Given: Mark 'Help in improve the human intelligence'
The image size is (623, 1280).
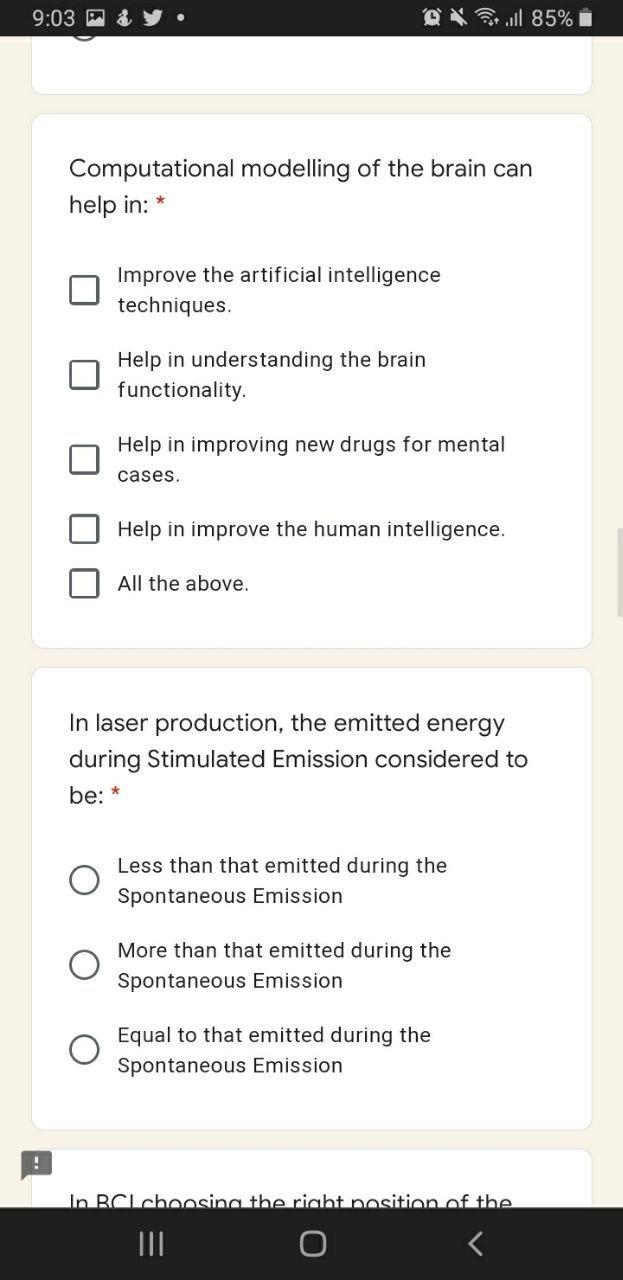Looking at the screenshot, I should [84, 529].
